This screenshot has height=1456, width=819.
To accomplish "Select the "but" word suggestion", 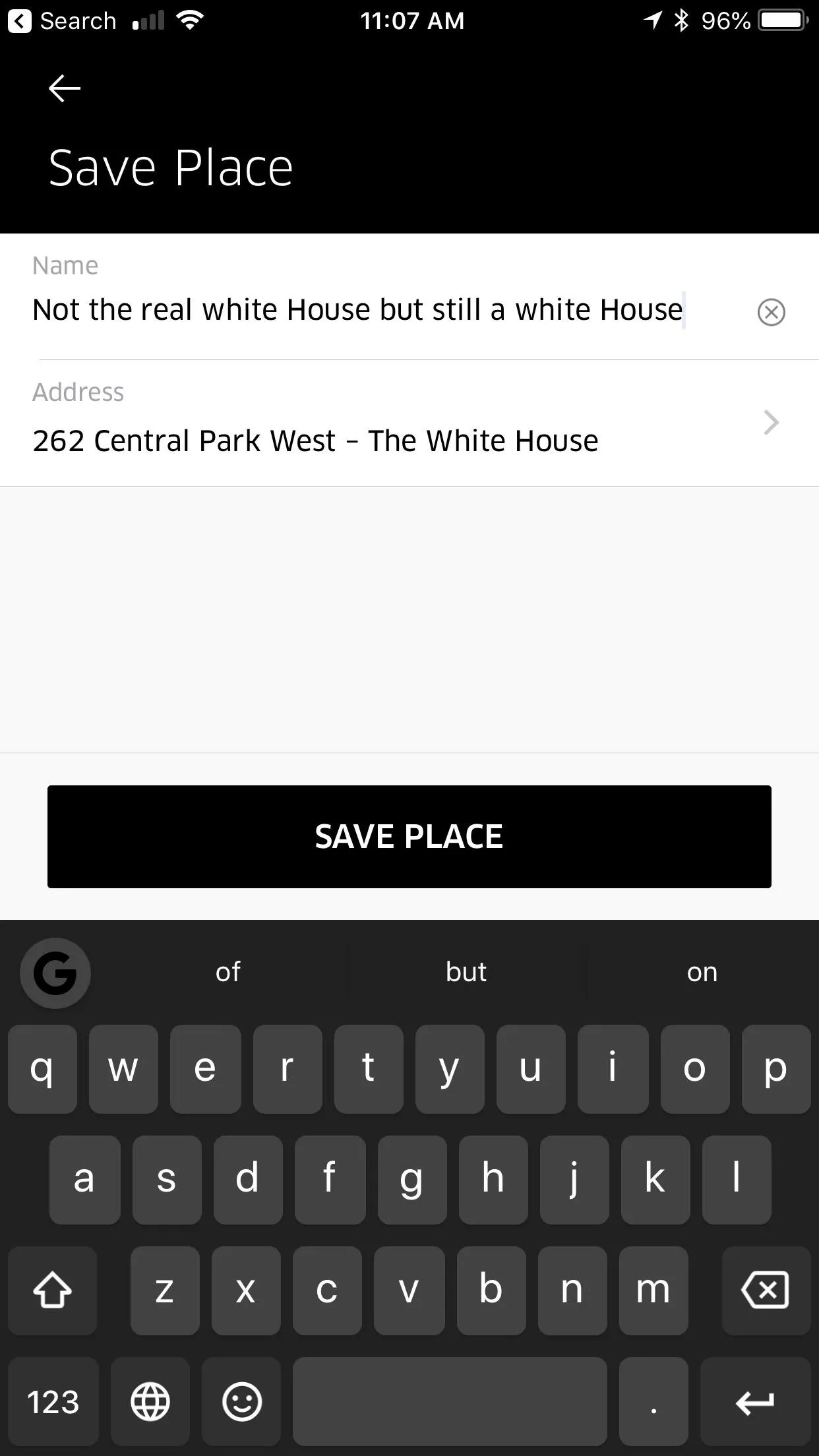I will (466, 972).
